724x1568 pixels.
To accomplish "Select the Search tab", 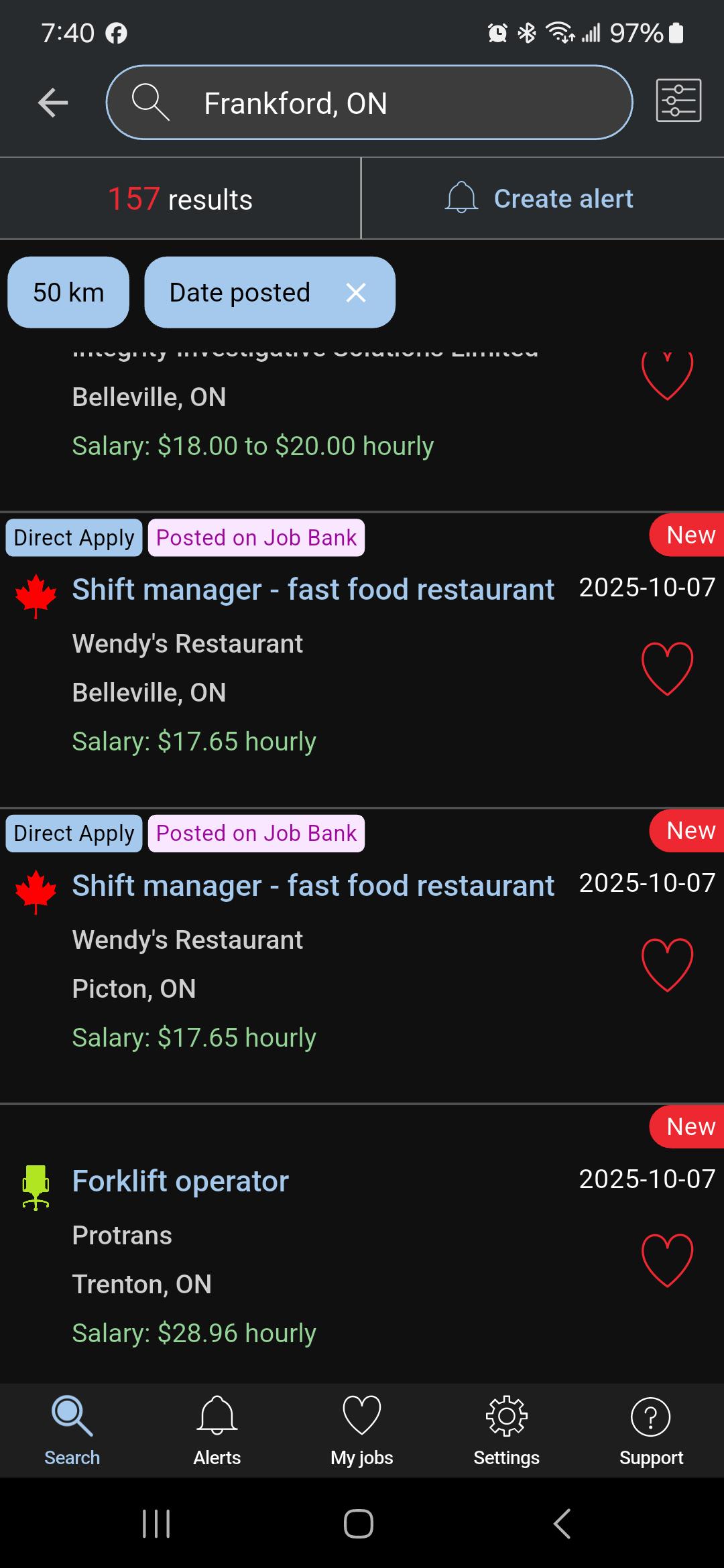I will point(72,1430).
